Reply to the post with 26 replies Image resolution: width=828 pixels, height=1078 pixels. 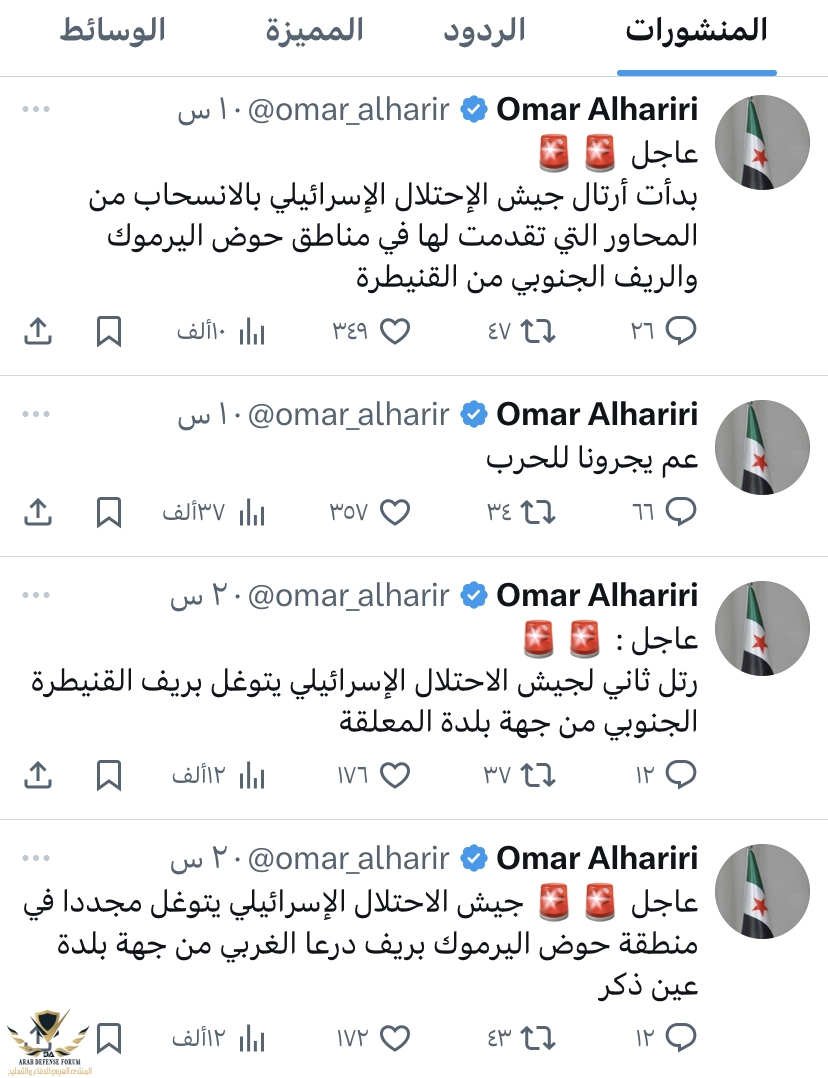[x=681, y=332]
